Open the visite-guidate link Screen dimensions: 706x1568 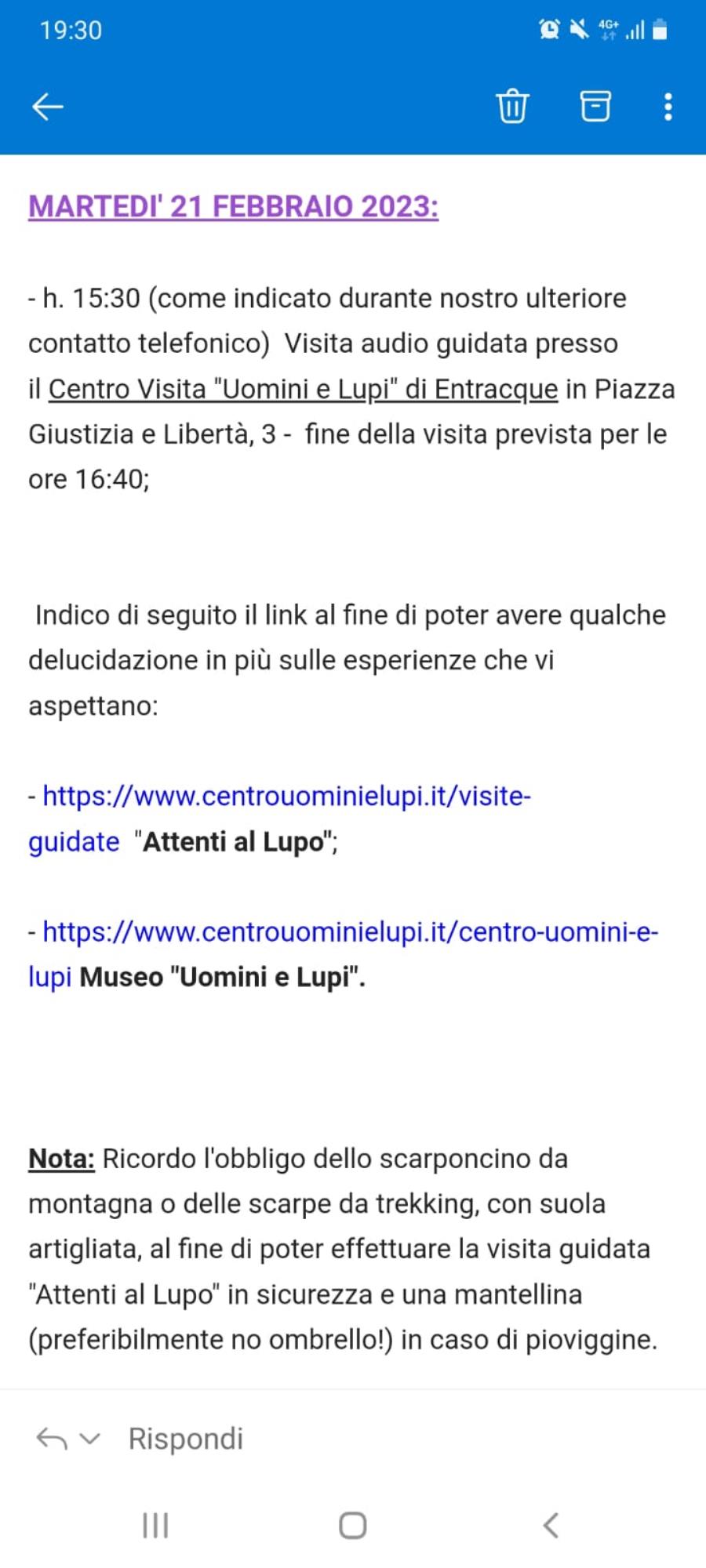279,818
